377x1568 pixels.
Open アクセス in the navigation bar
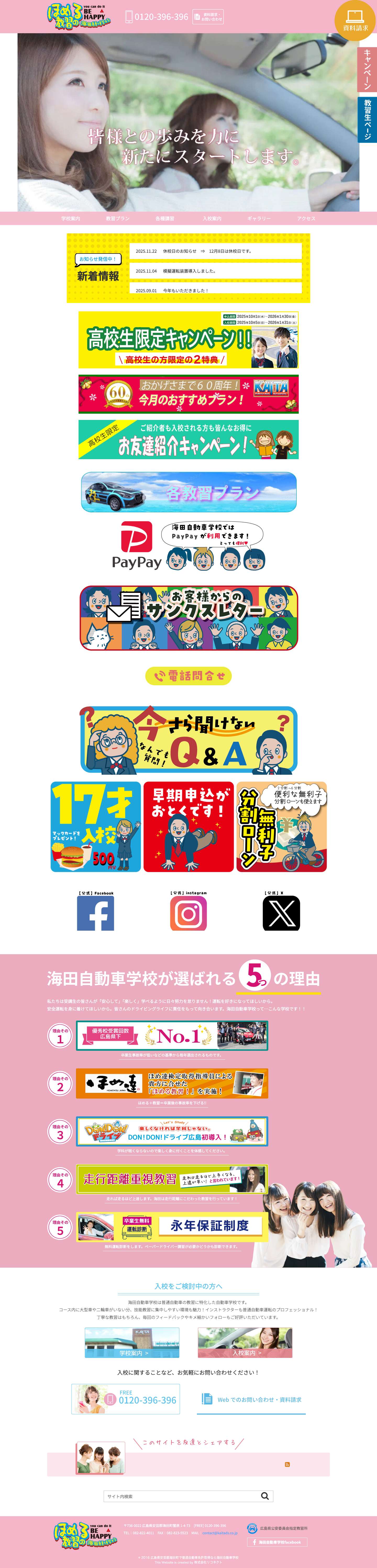(306, 218)
